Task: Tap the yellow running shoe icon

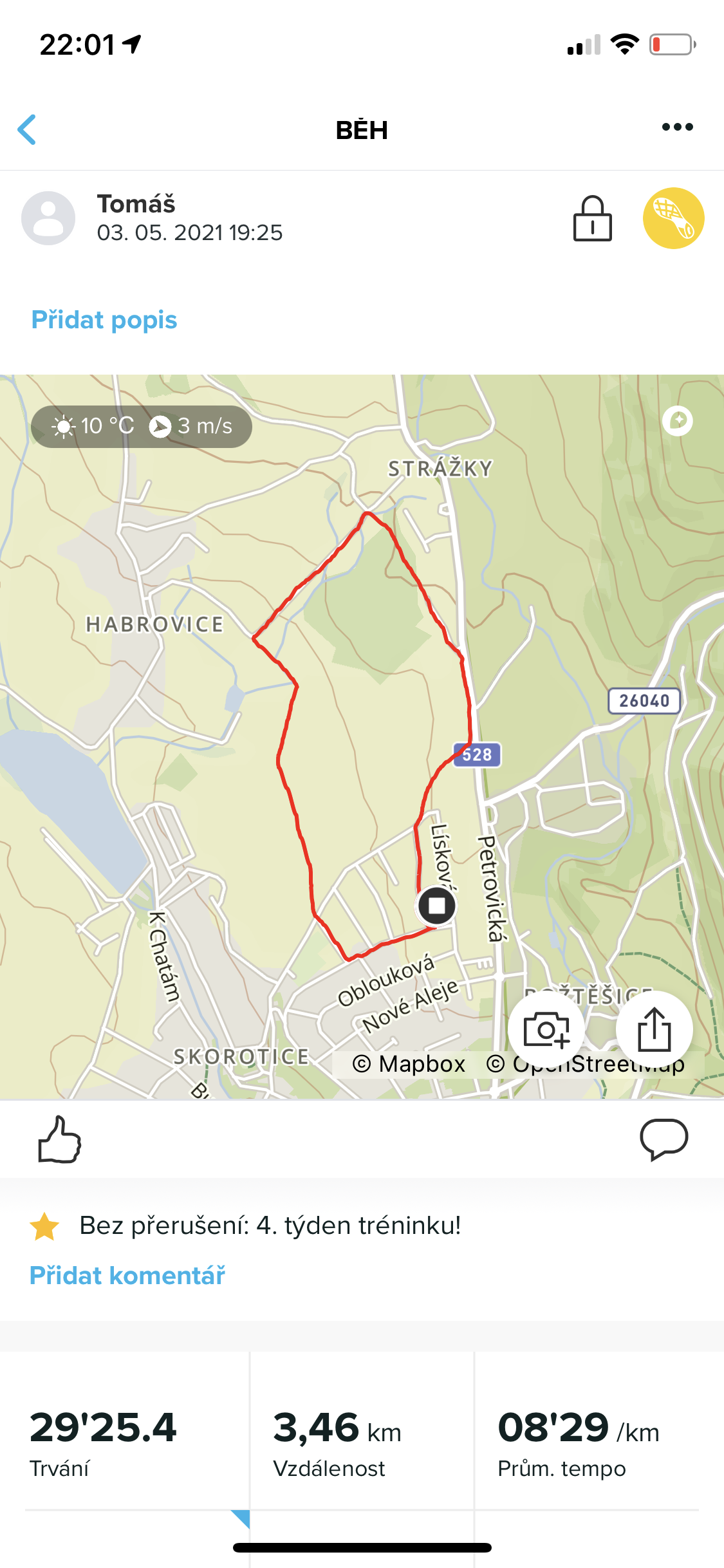Action: [x=673, y=218]
